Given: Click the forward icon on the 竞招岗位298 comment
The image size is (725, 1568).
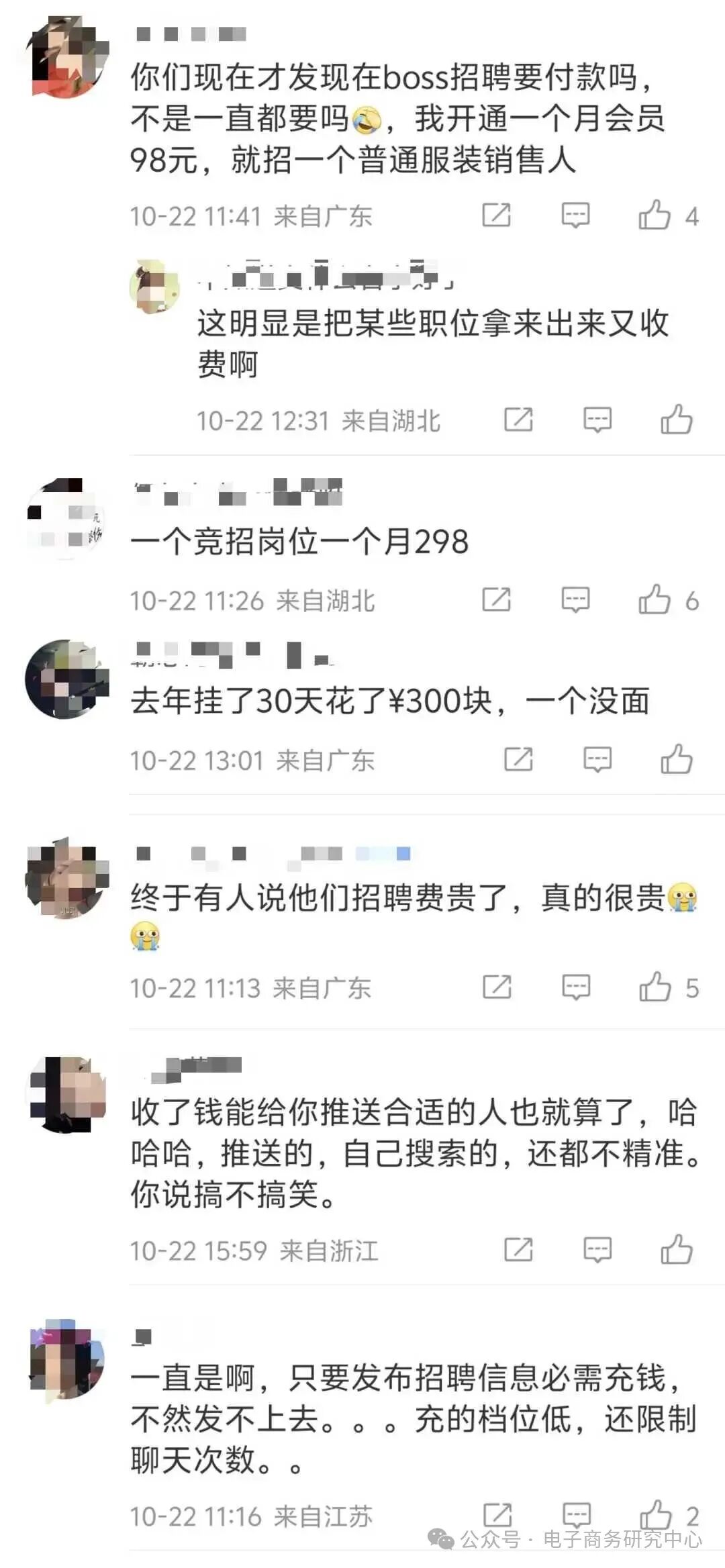Looking at the screenshot, I should click(x=497, y=599).
